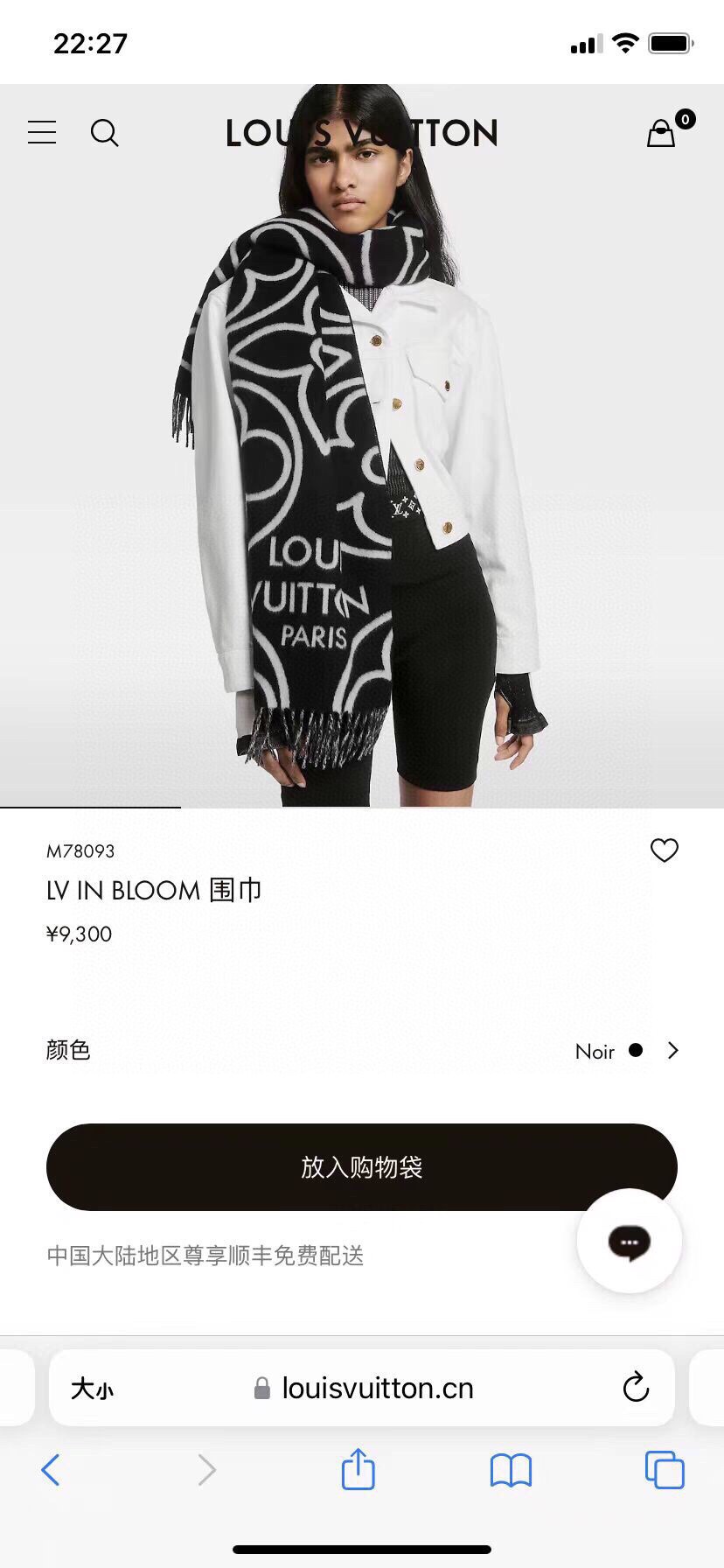The width and height of the screenshot is (724, 1568).
Task: Open the hamburger navigation menu
Action: pyautogui.click(x=42, y=132)
